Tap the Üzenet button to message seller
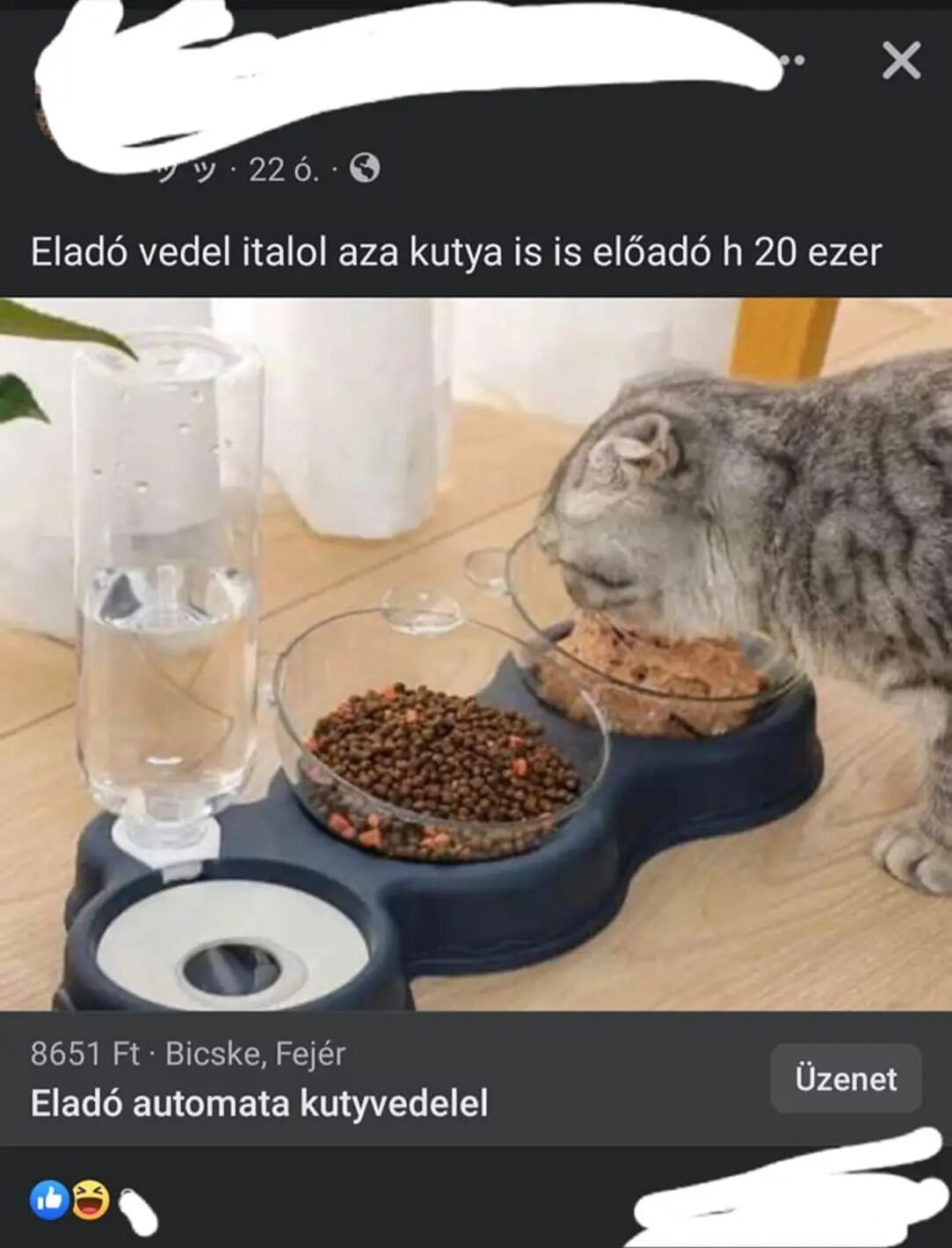The image size is (952, 1248). pos(846,1078)
